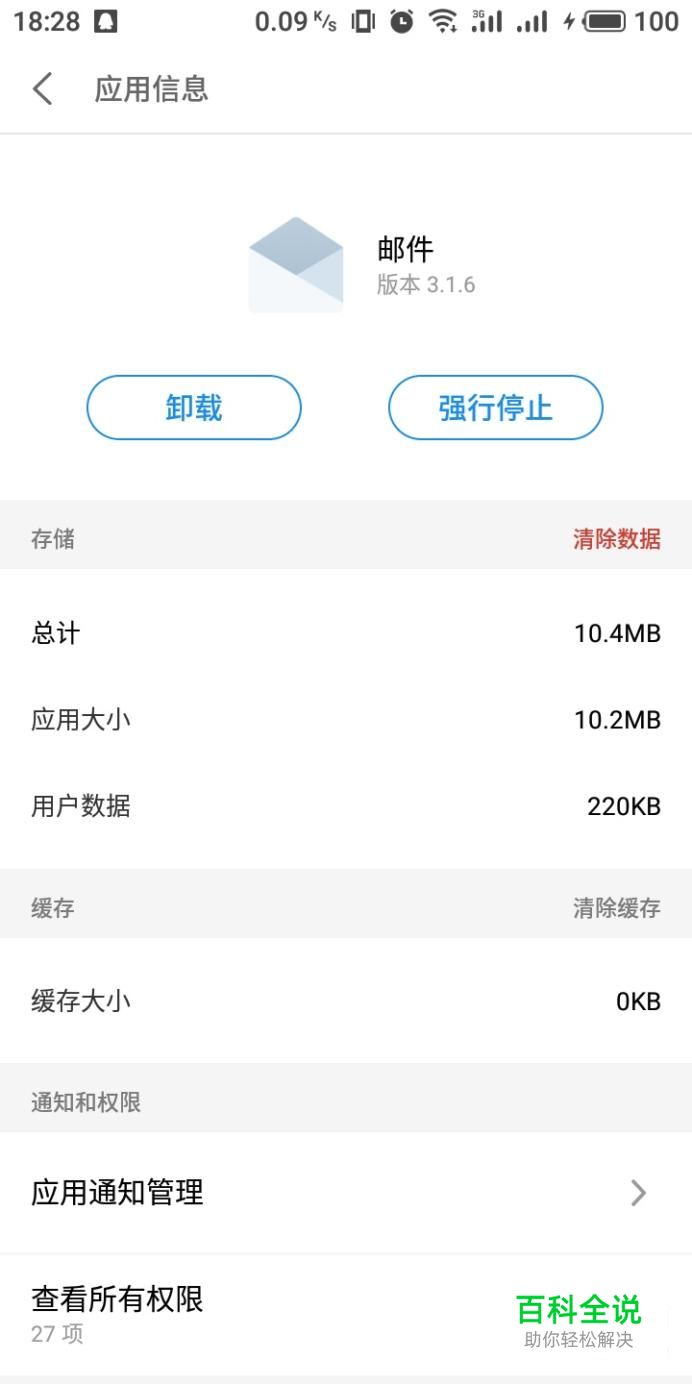Go back from the 应用信息 page
Image resolution: width=692 pixels, height=1384 pixels.
(x=42, y=89)
